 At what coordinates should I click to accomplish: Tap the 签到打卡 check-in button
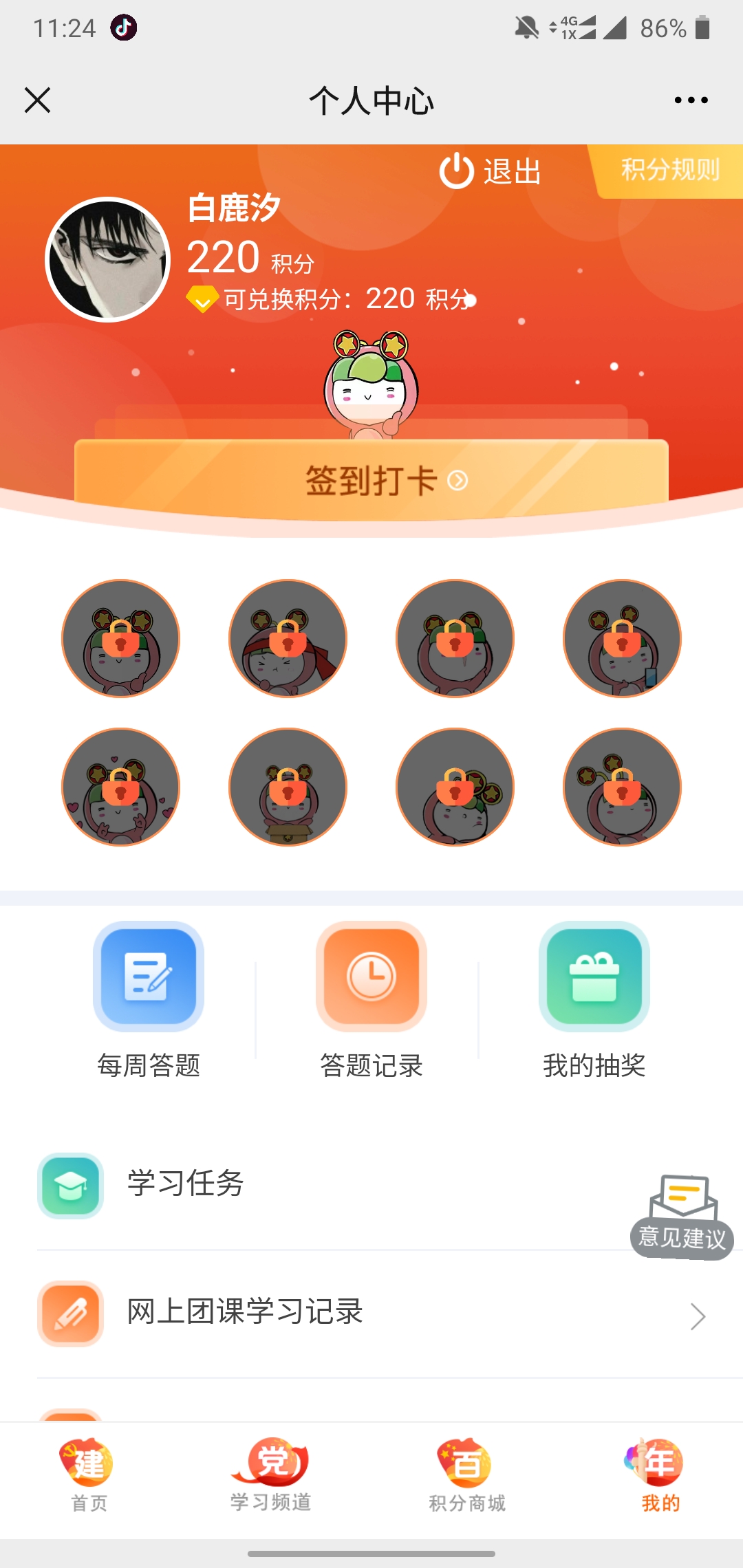371,479
